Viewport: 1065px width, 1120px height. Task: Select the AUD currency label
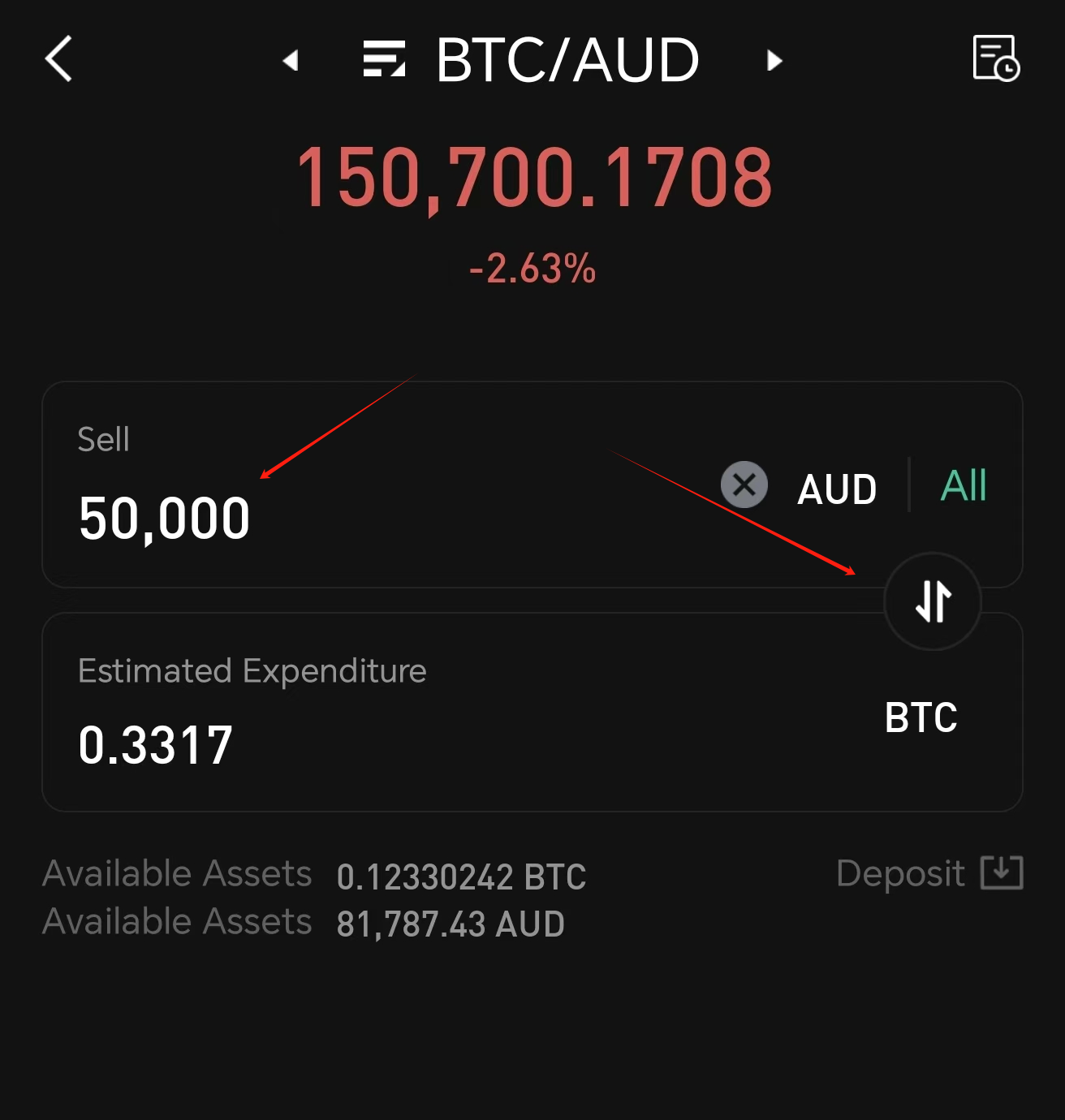point(836,488)
